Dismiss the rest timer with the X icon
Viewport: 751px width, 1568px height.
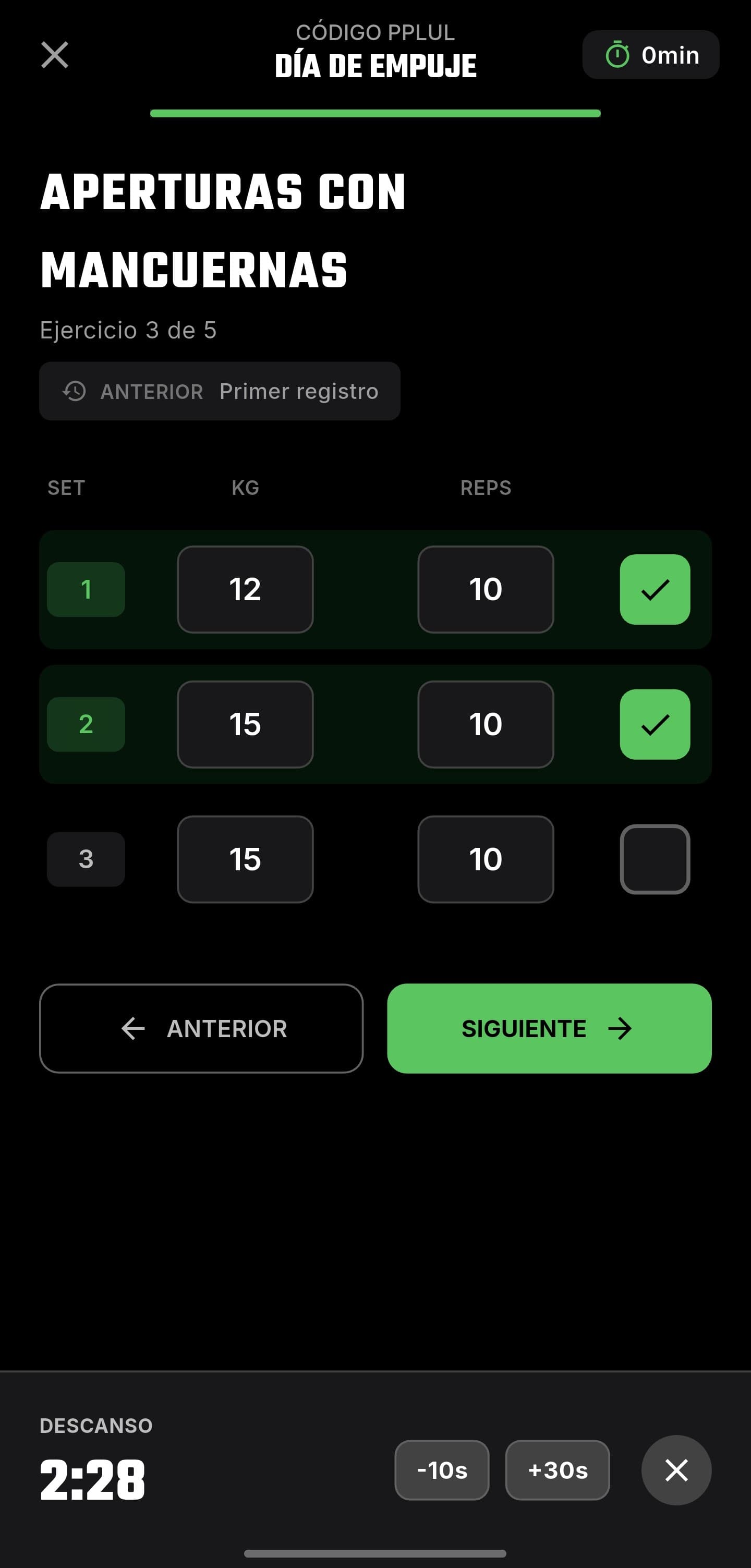676,1470
